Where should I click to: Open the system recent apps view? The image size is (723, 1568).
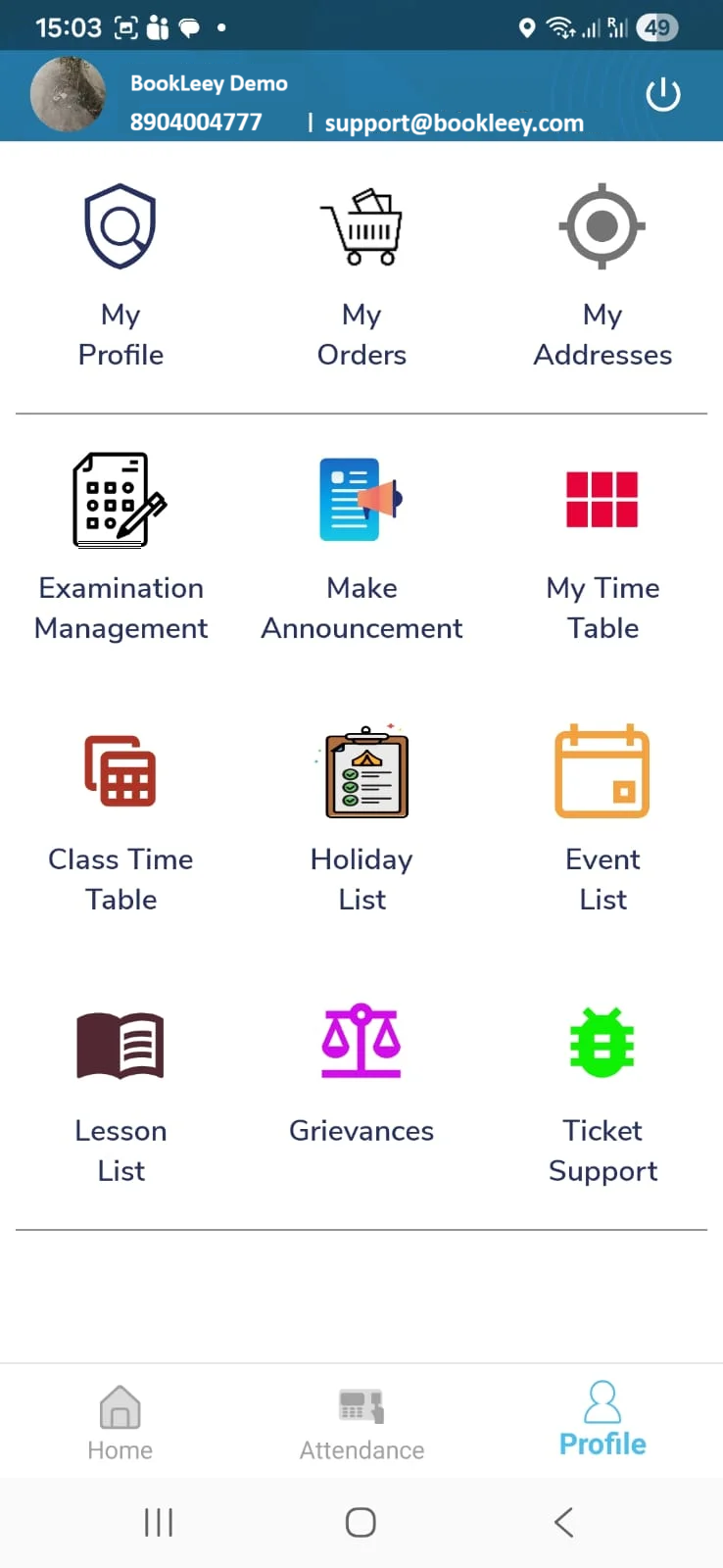(159, 1522)
